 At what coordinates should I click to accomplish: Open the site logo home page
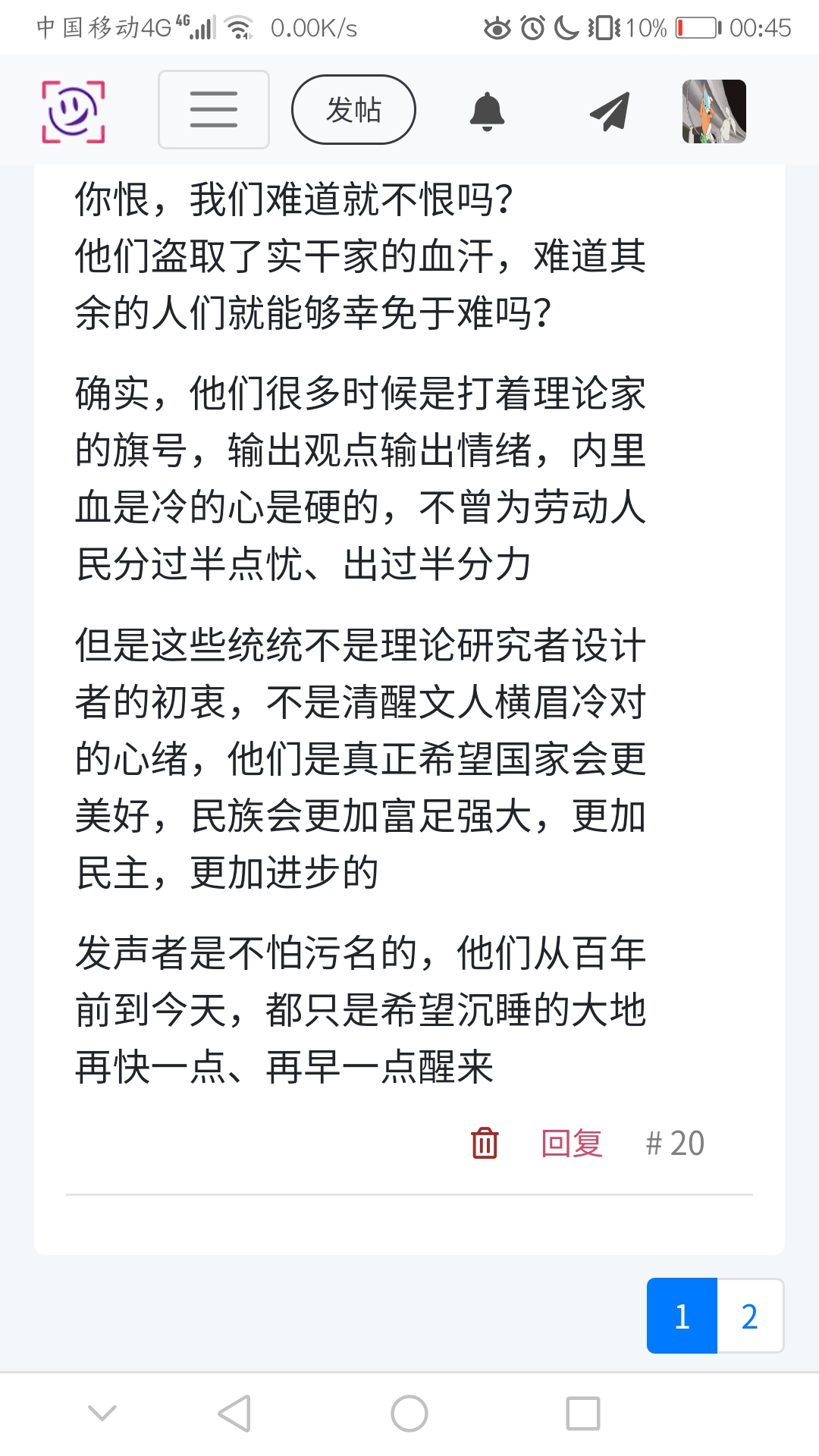coord(73,111)
